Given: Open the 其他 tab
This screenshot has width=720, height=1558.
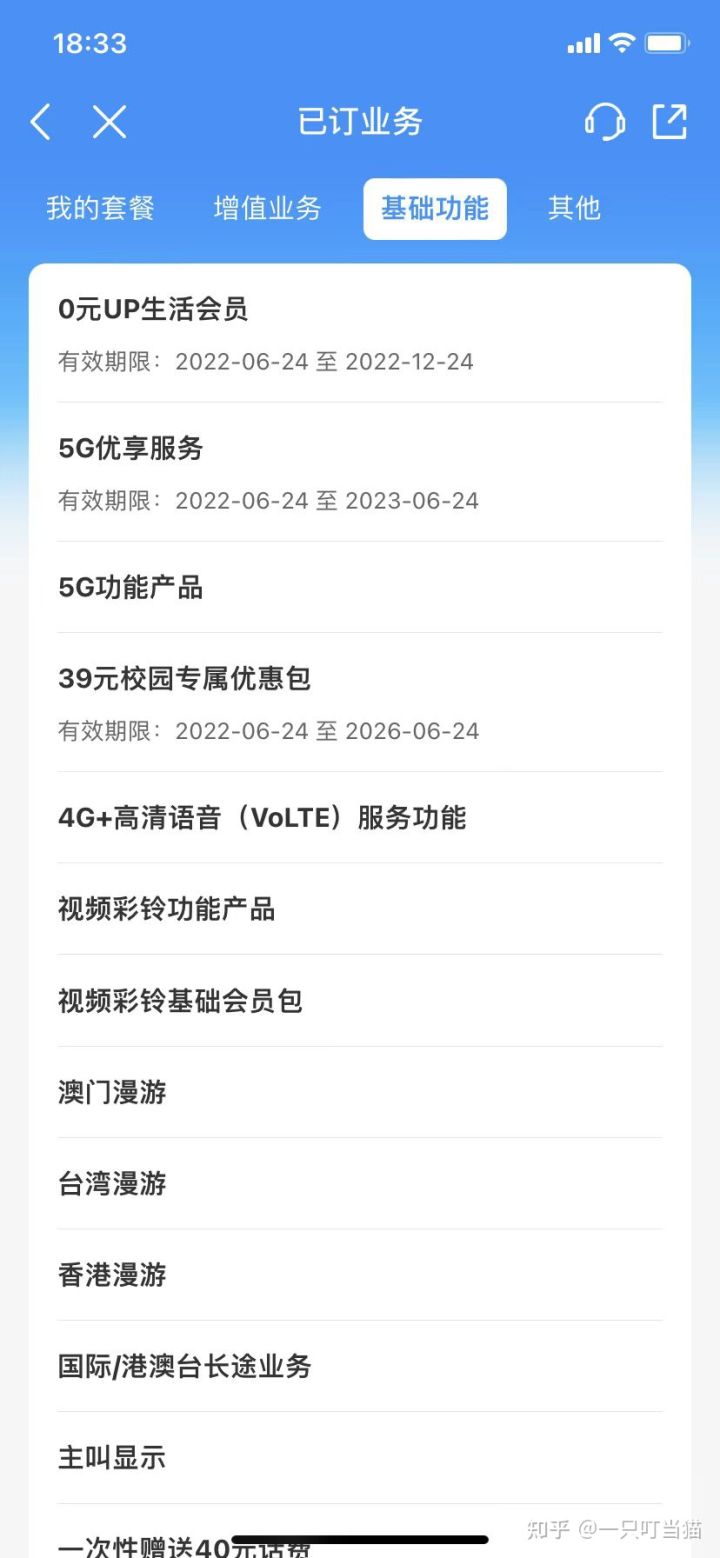Looking at the screenshot, I should point(574,208).
